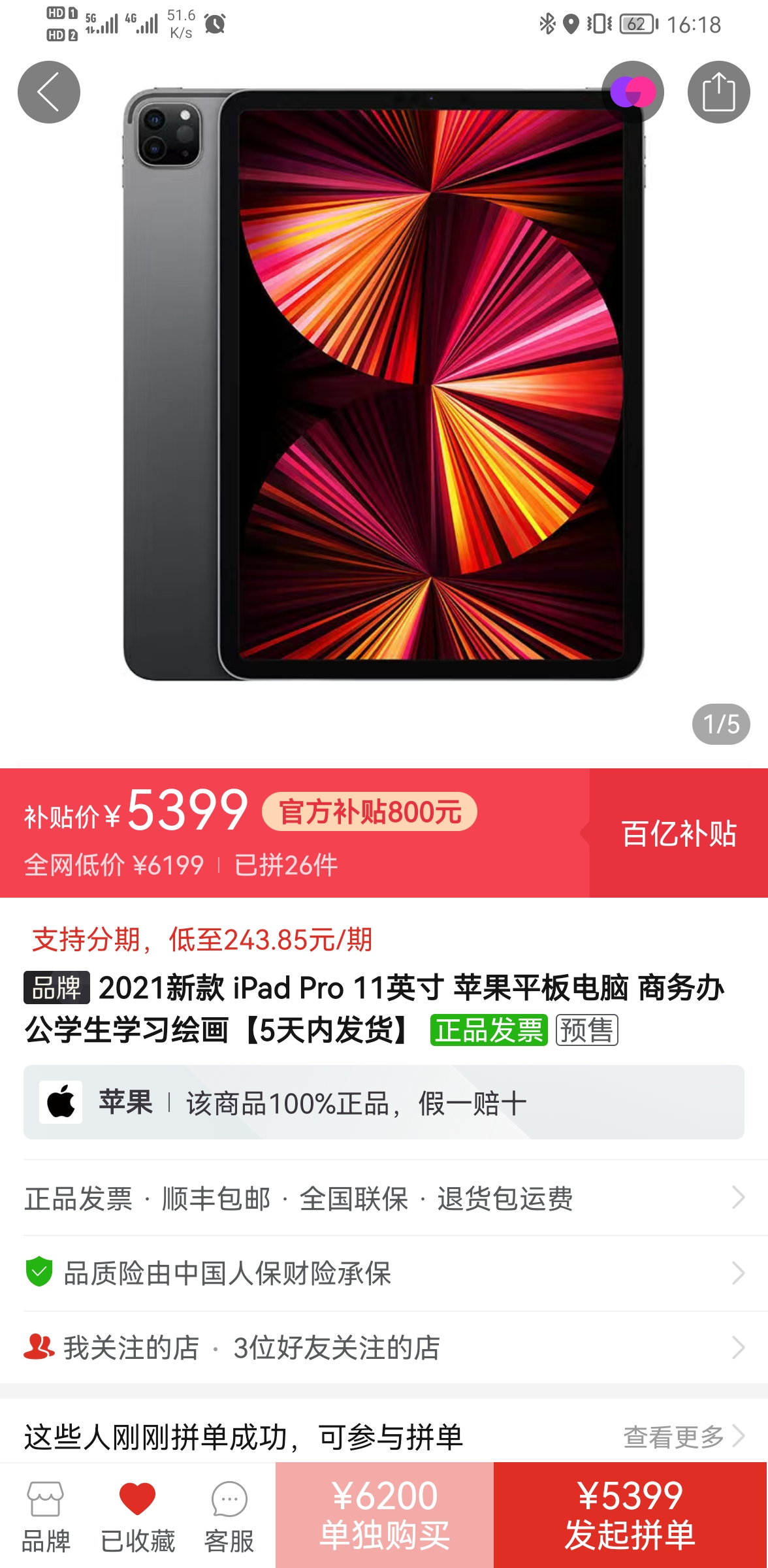Viewport: 768px width, 1568px height.
Task: Start a group buy at ¥5399 发起拼单
Action: click(630, 1516)
